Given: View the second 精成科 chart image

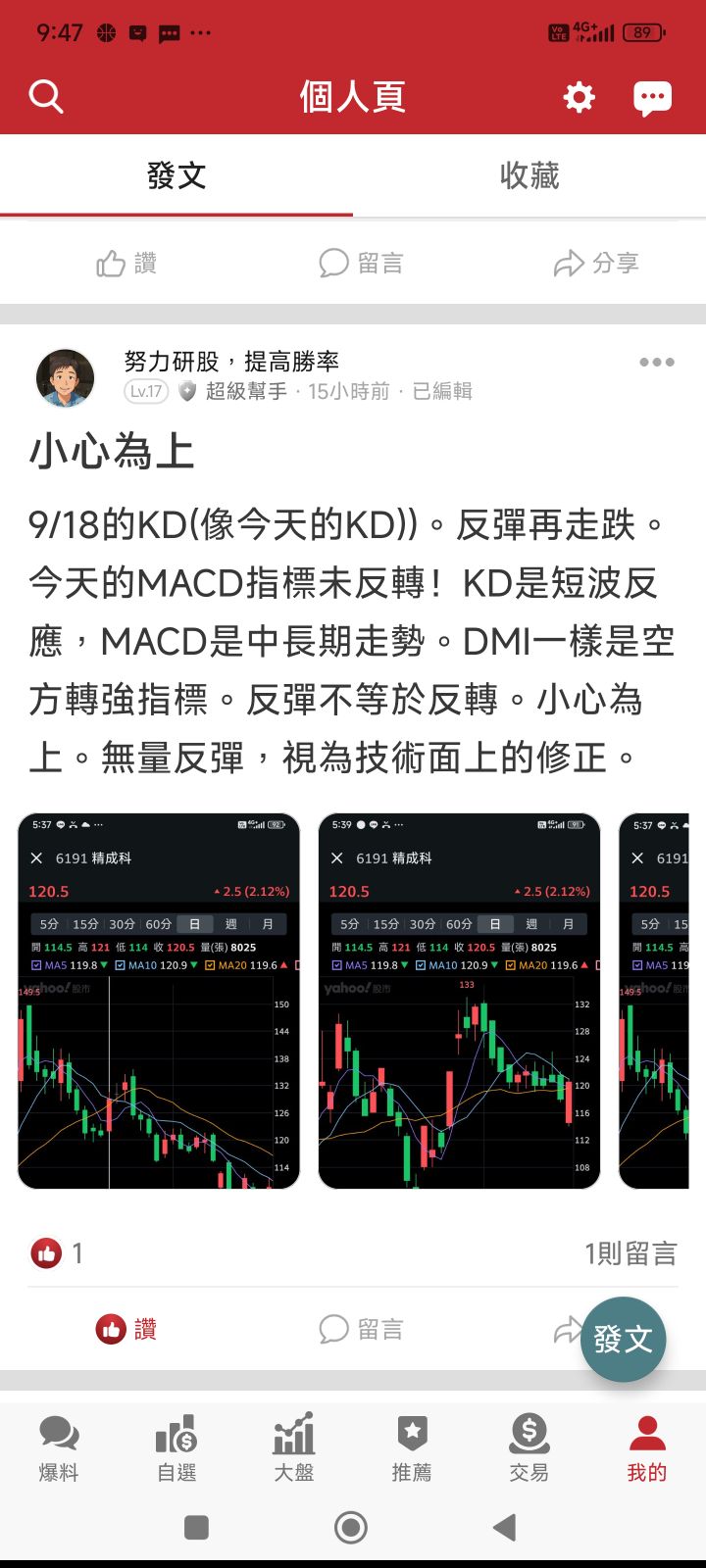Looking at the screenshot, I should [x=459, y=1001].
